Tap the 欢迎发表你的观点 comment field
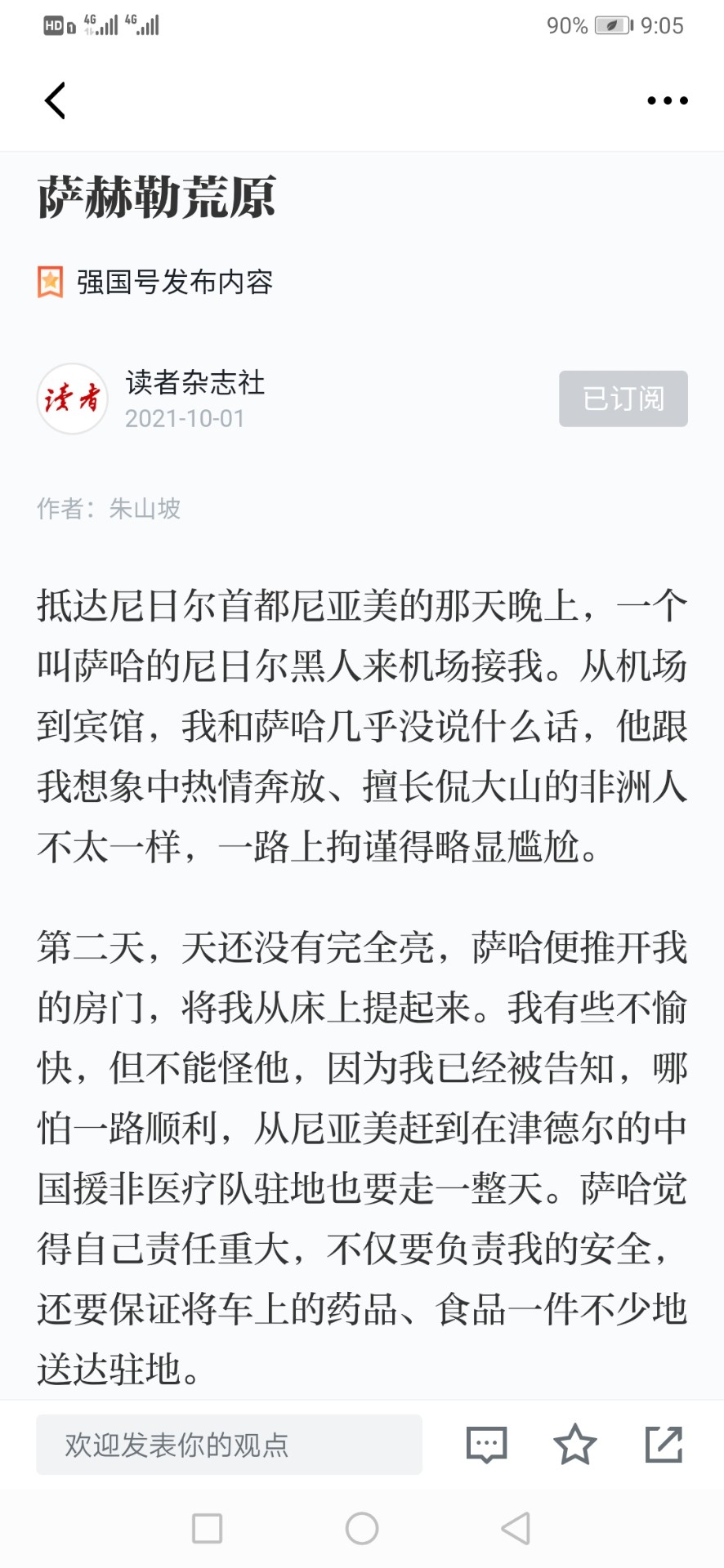Viewport: 724px width, 1568px height. [x=229, y=1445]
